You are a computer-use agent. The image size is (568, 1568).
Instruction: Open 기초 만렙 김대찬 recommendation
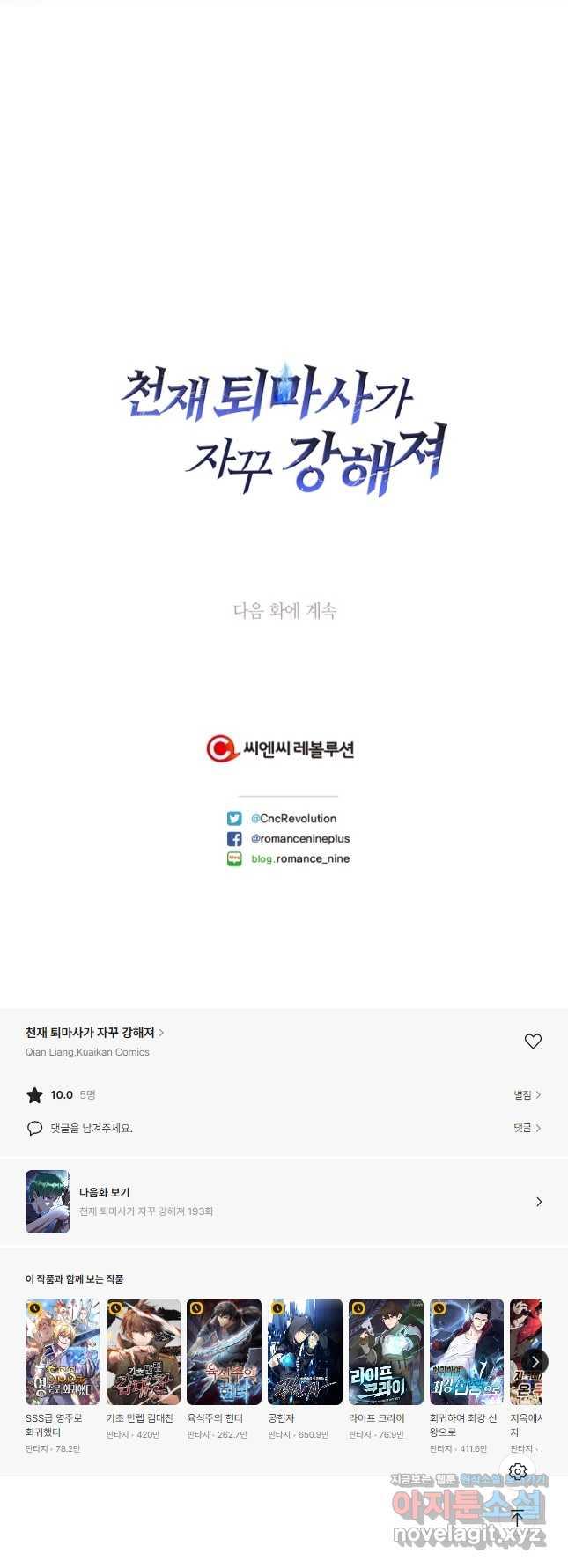point(144,1351)
